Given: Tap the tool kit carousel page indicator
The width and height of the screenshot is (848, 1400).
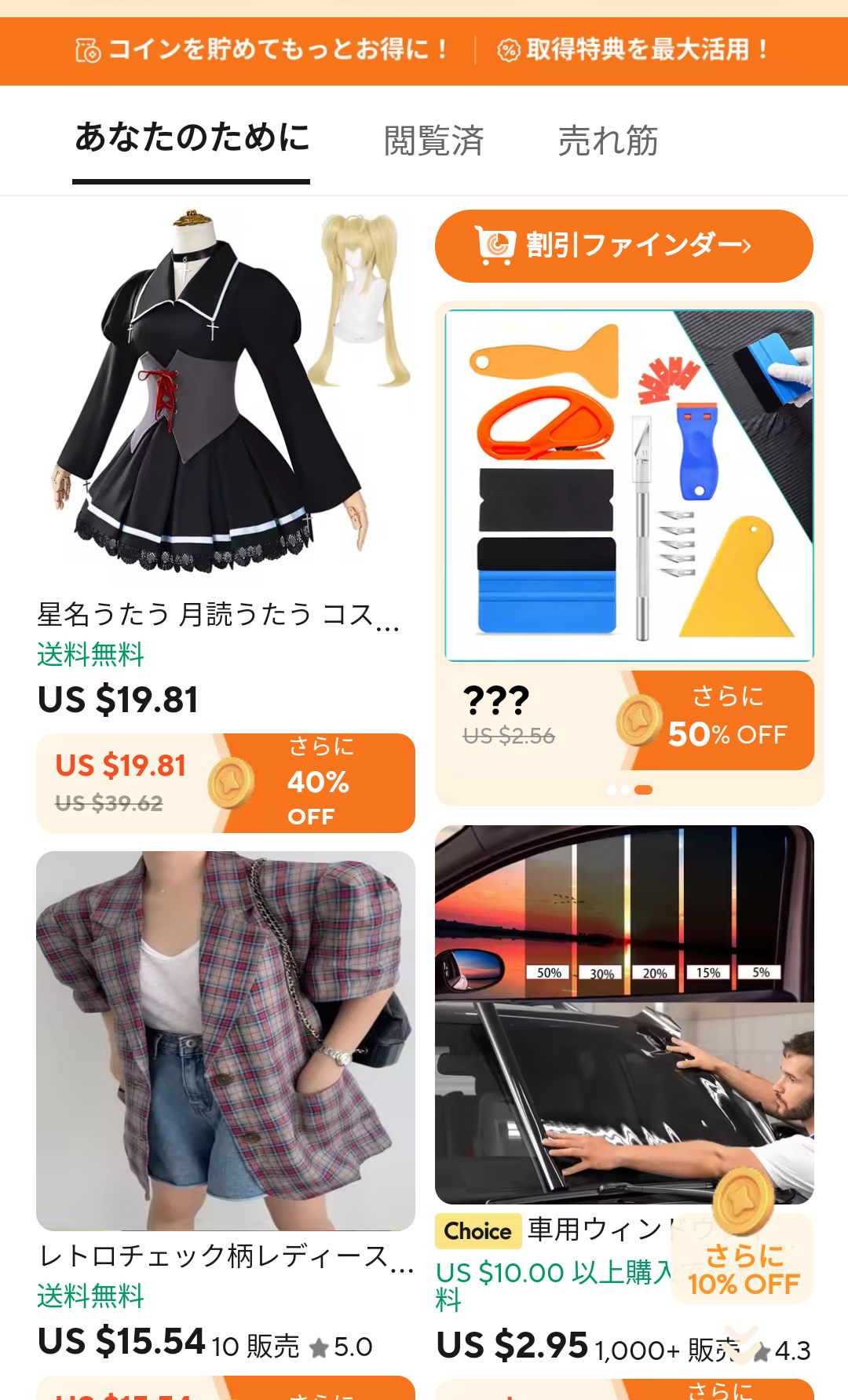Looking at the screenshot, I should pos(629,790).
